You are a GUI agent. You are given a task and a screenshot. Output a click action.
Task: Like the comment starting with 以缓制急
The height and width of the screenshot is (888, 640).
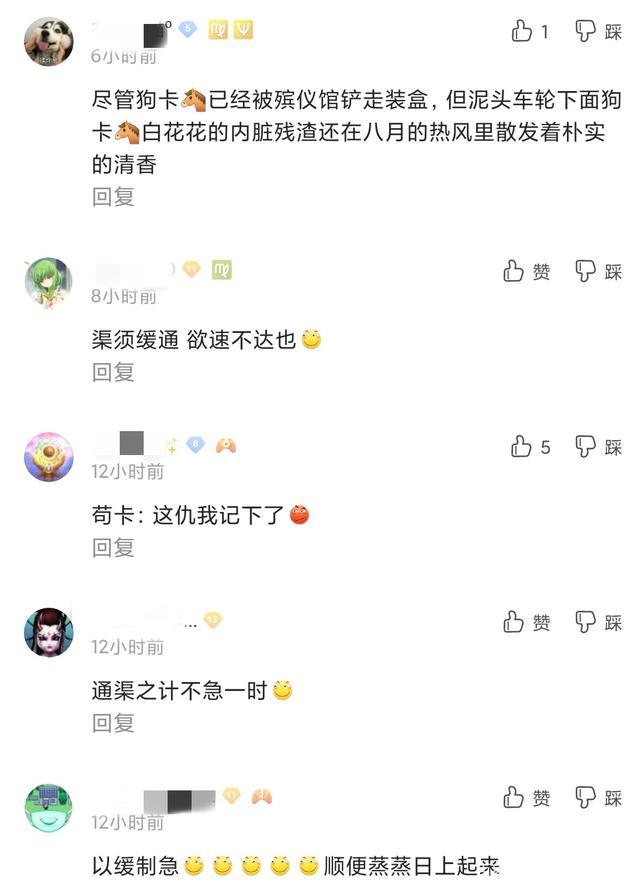[x=526, y=797]
